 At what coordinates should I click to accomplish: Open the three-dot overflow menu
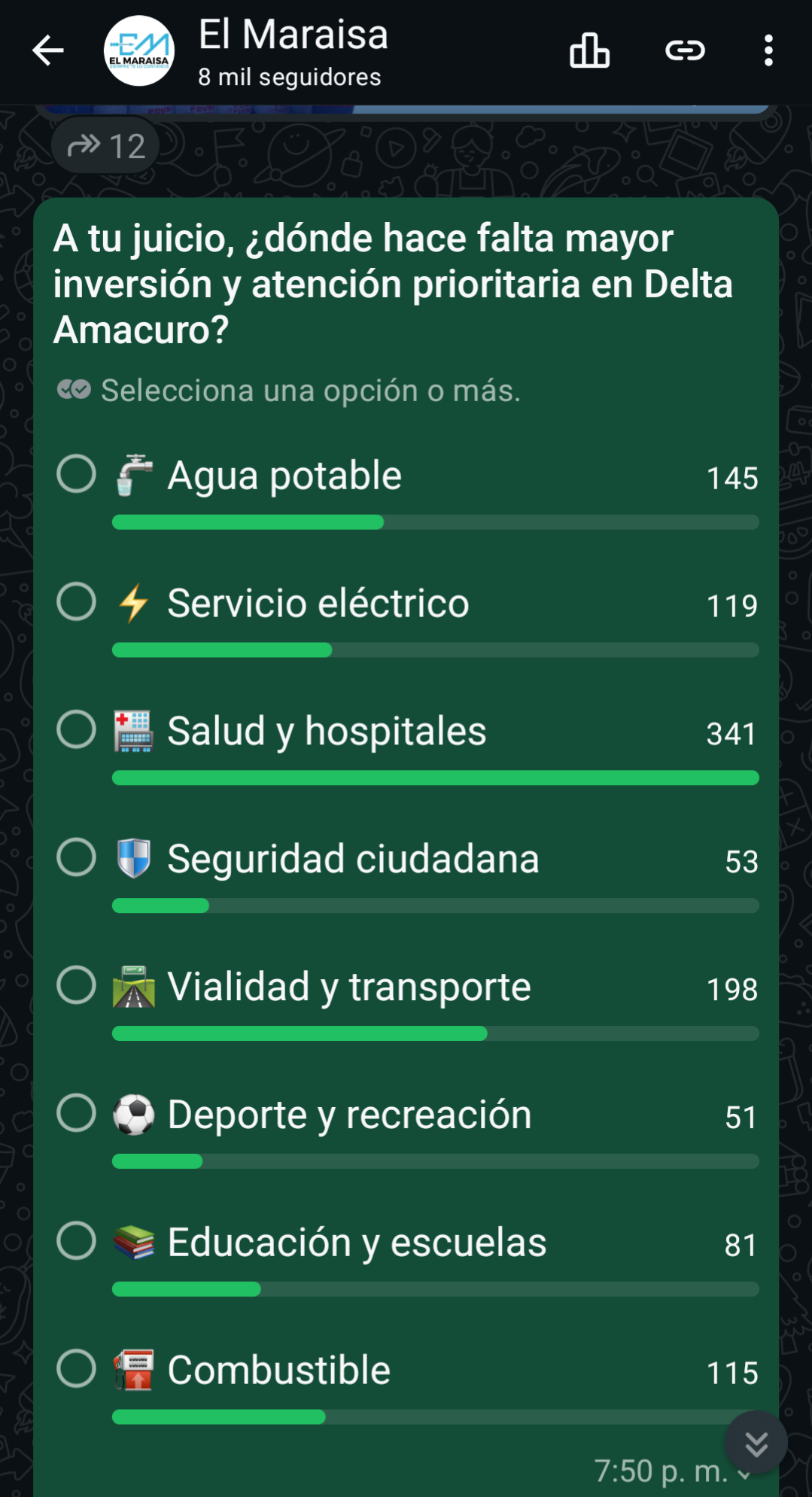click(768, 51)
